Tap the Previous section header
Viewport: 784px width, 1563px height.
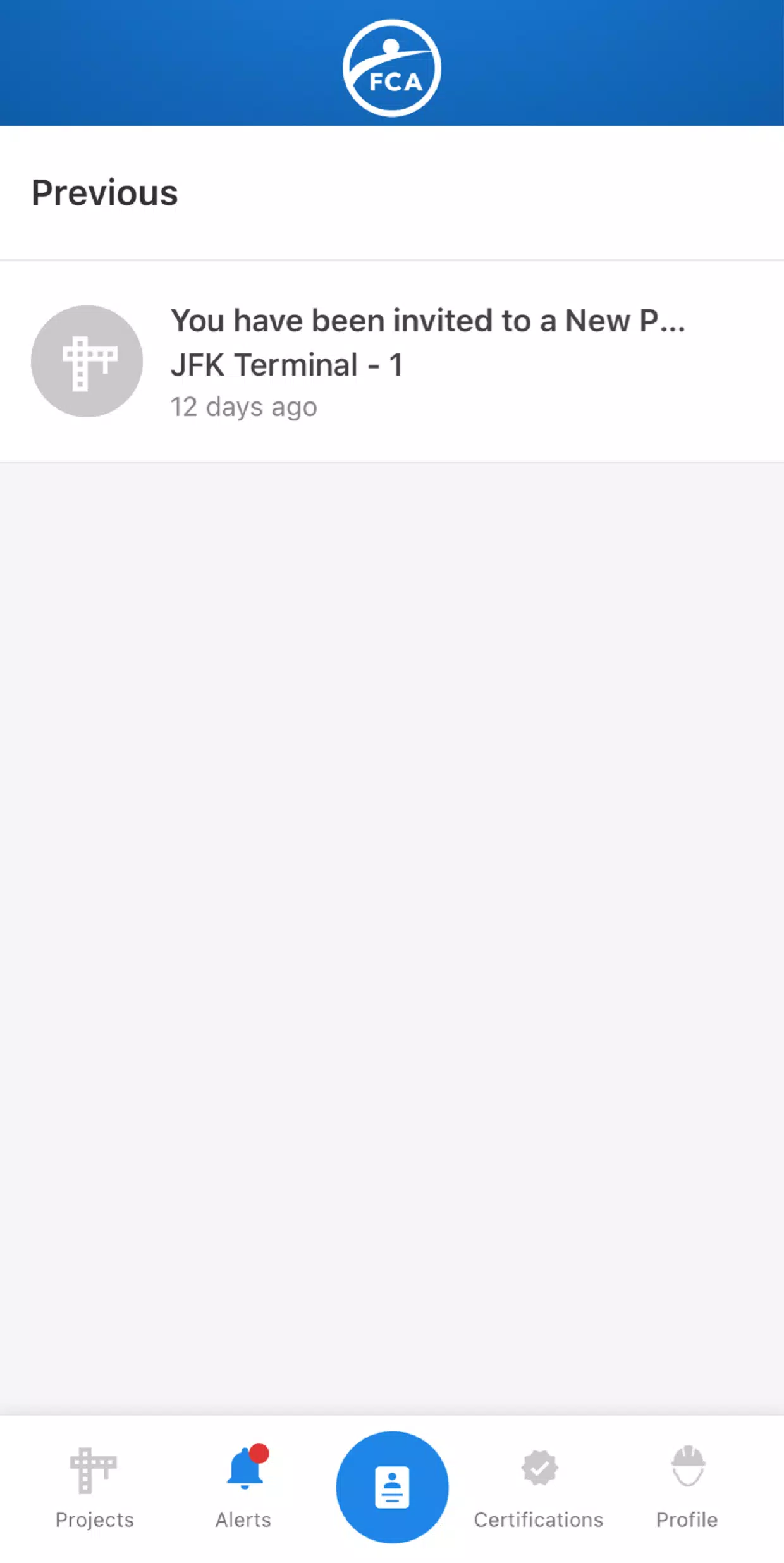pyautogui.click(x=104, y=193)
